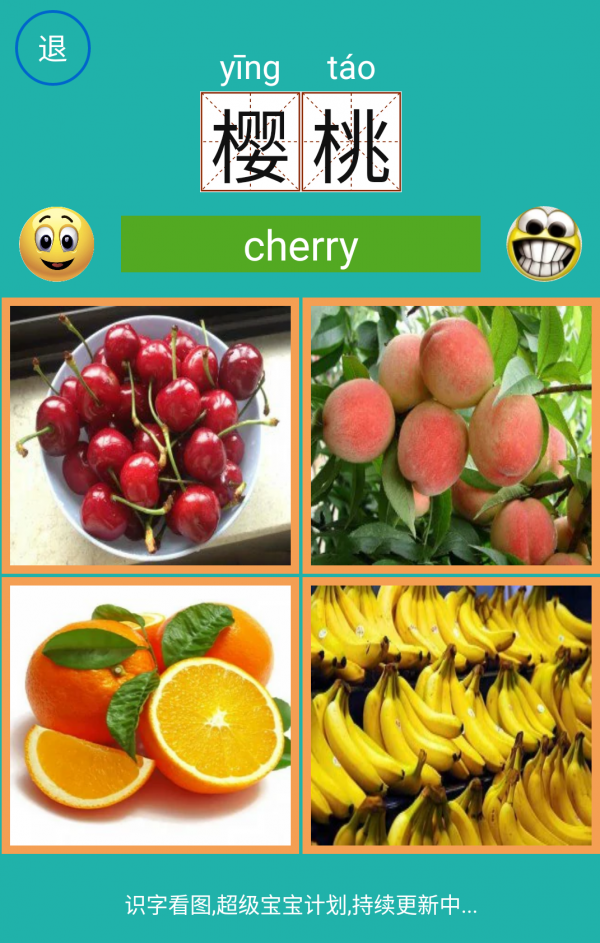This screenshot has width=600, height=943.
Task: Select the cherries picture
Action: 150,435
